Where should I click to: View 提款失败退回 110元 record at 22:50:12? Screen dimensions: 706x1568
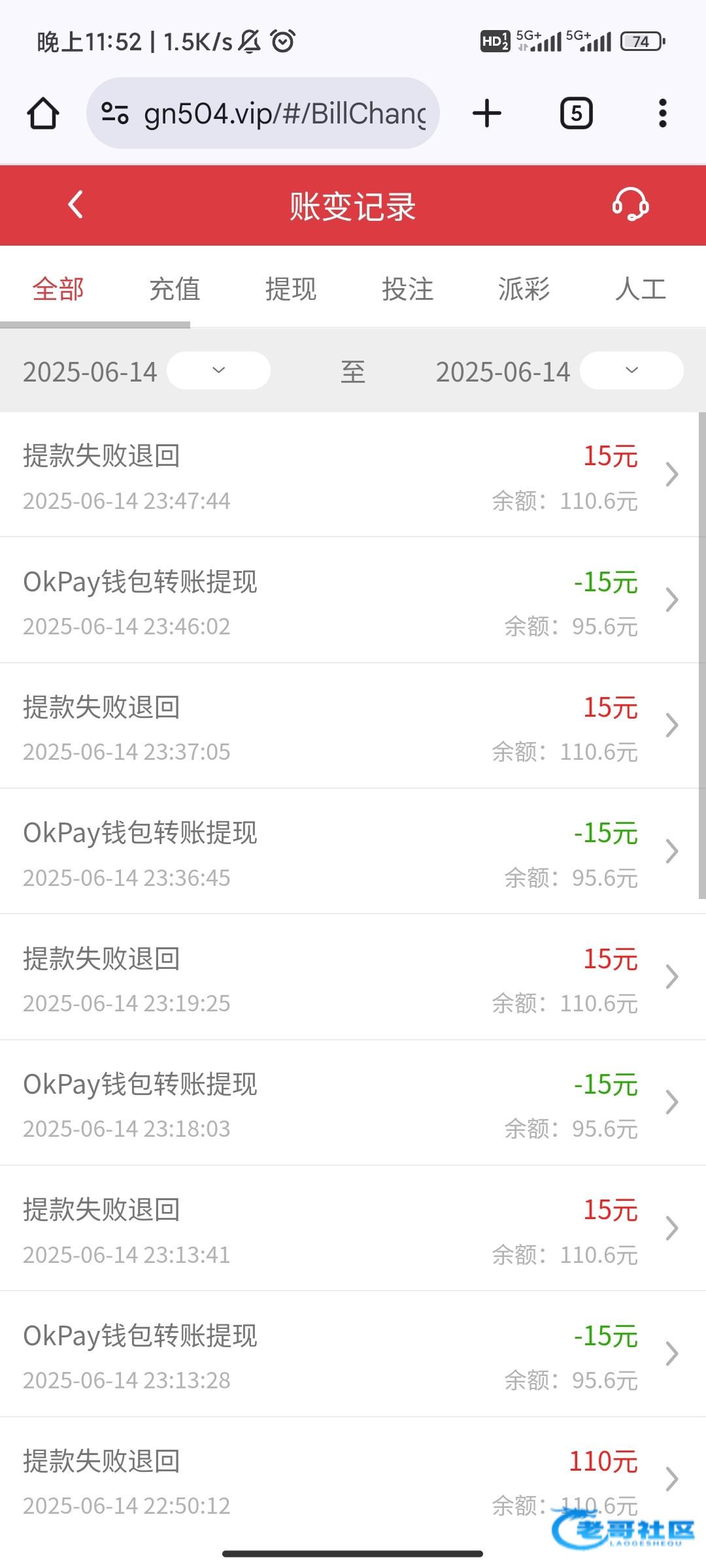pyautogui.click(x=350, y=1480)
